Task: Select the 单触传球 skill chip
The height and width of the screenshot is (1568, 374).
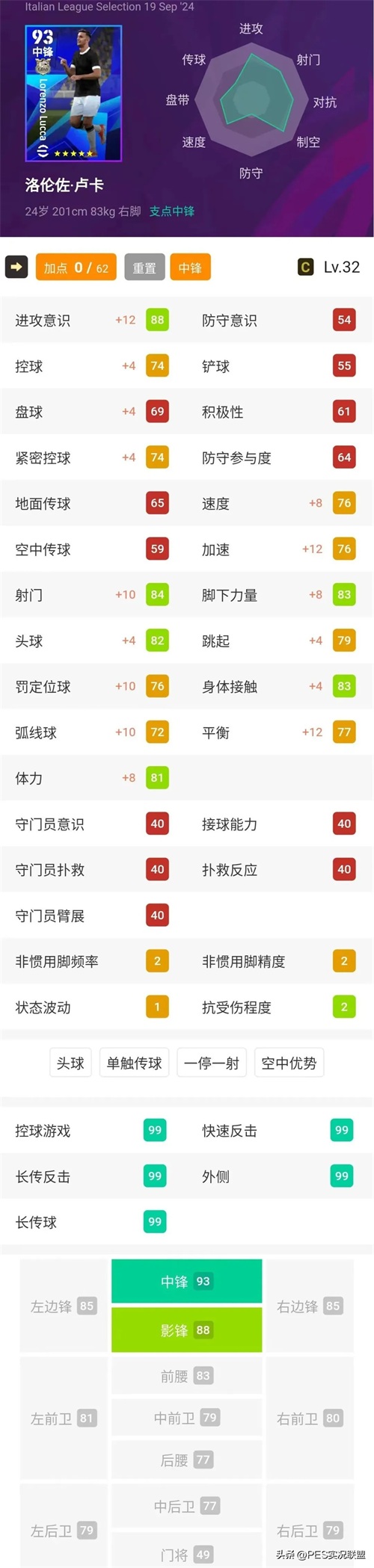Action: (x=134, y=1063)
